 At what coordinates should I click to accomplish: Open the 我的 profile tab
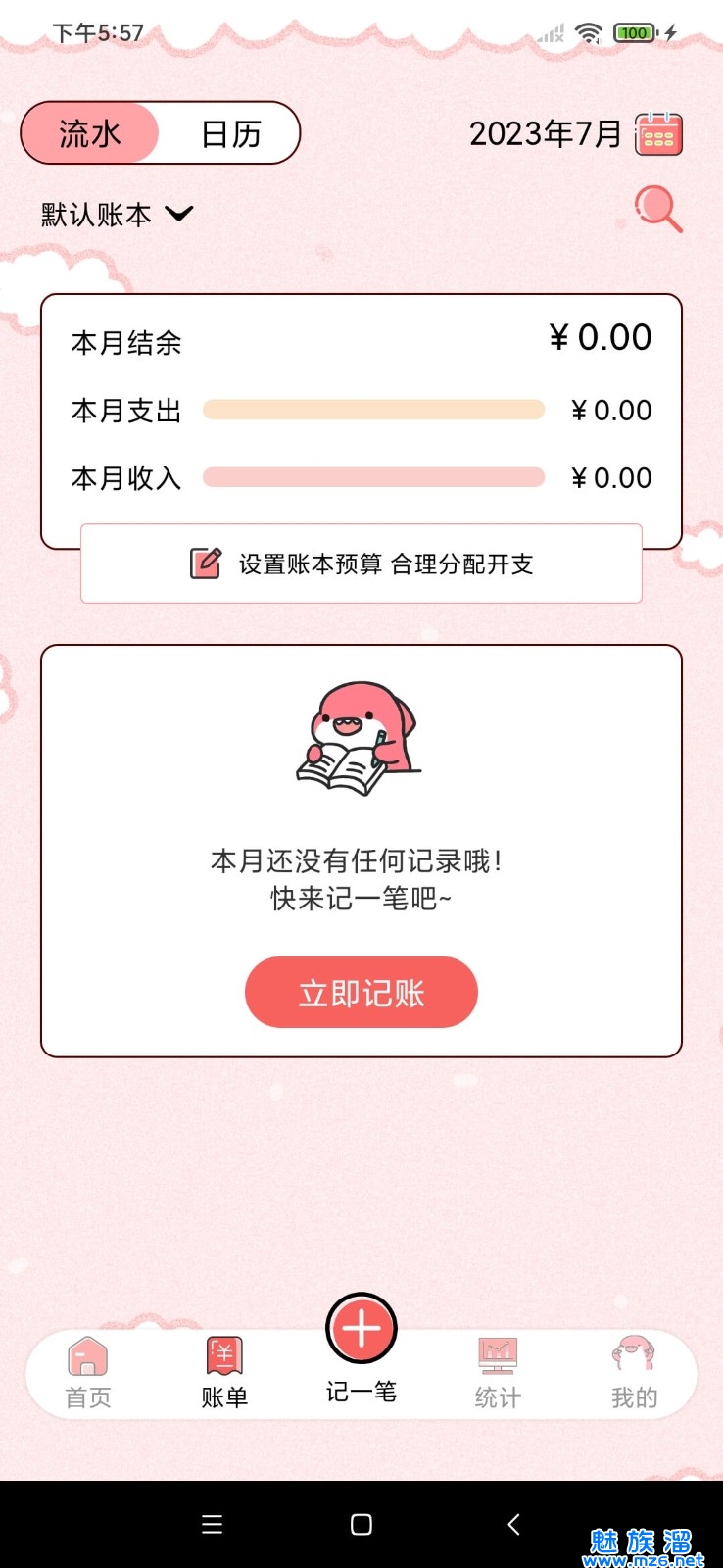[x=634, y=1373]
